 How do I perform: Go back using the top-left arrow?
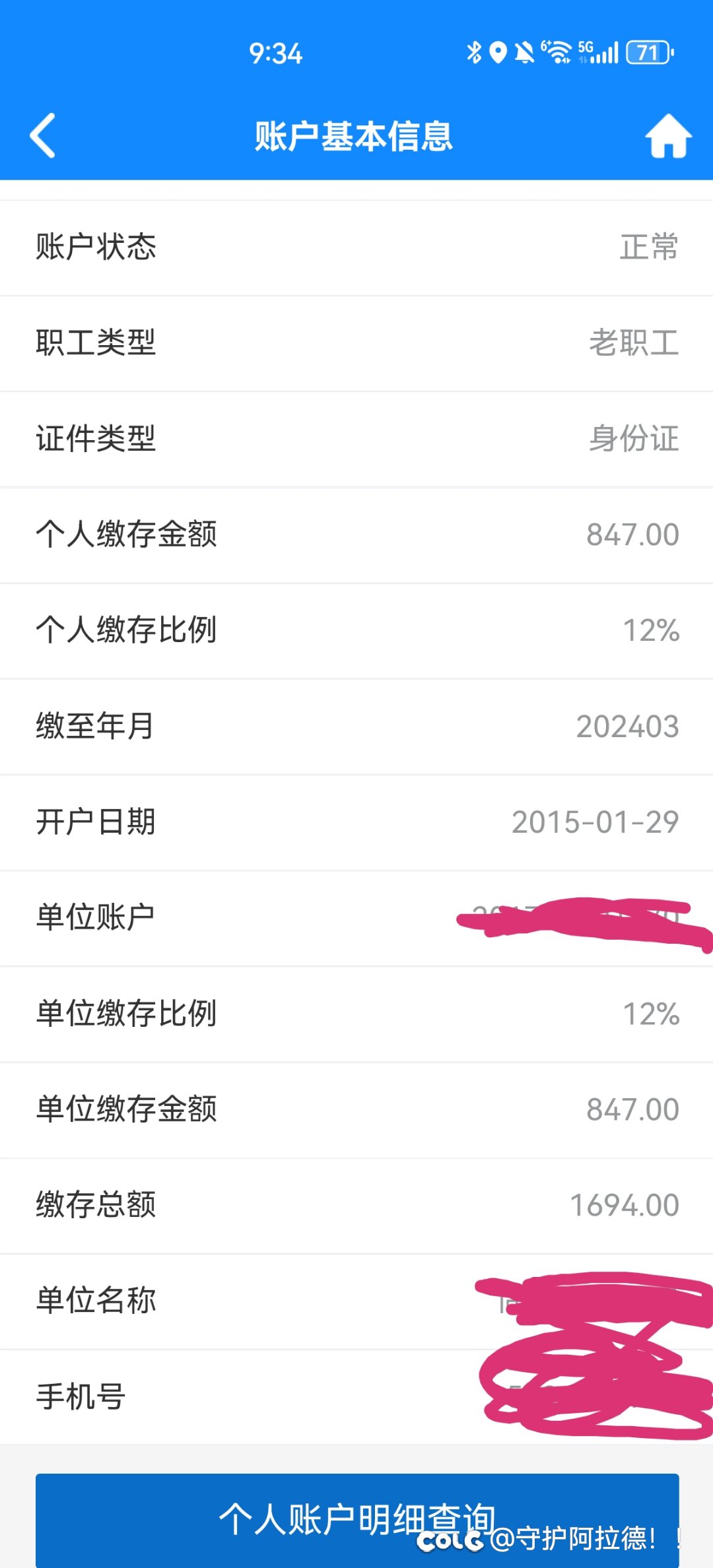coord(43,136)
